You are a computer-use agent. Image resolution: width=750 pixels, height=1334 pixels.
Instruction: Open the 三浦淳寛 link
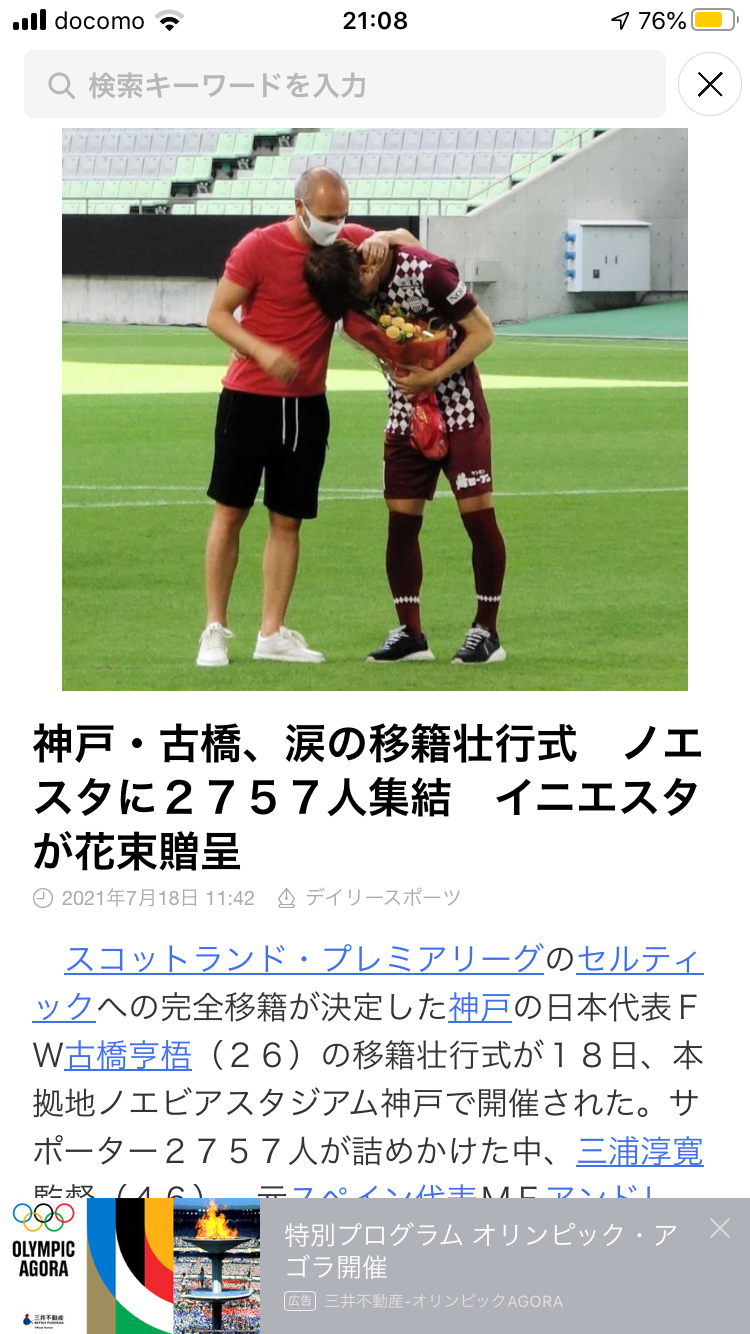(x=640, y=1151)
